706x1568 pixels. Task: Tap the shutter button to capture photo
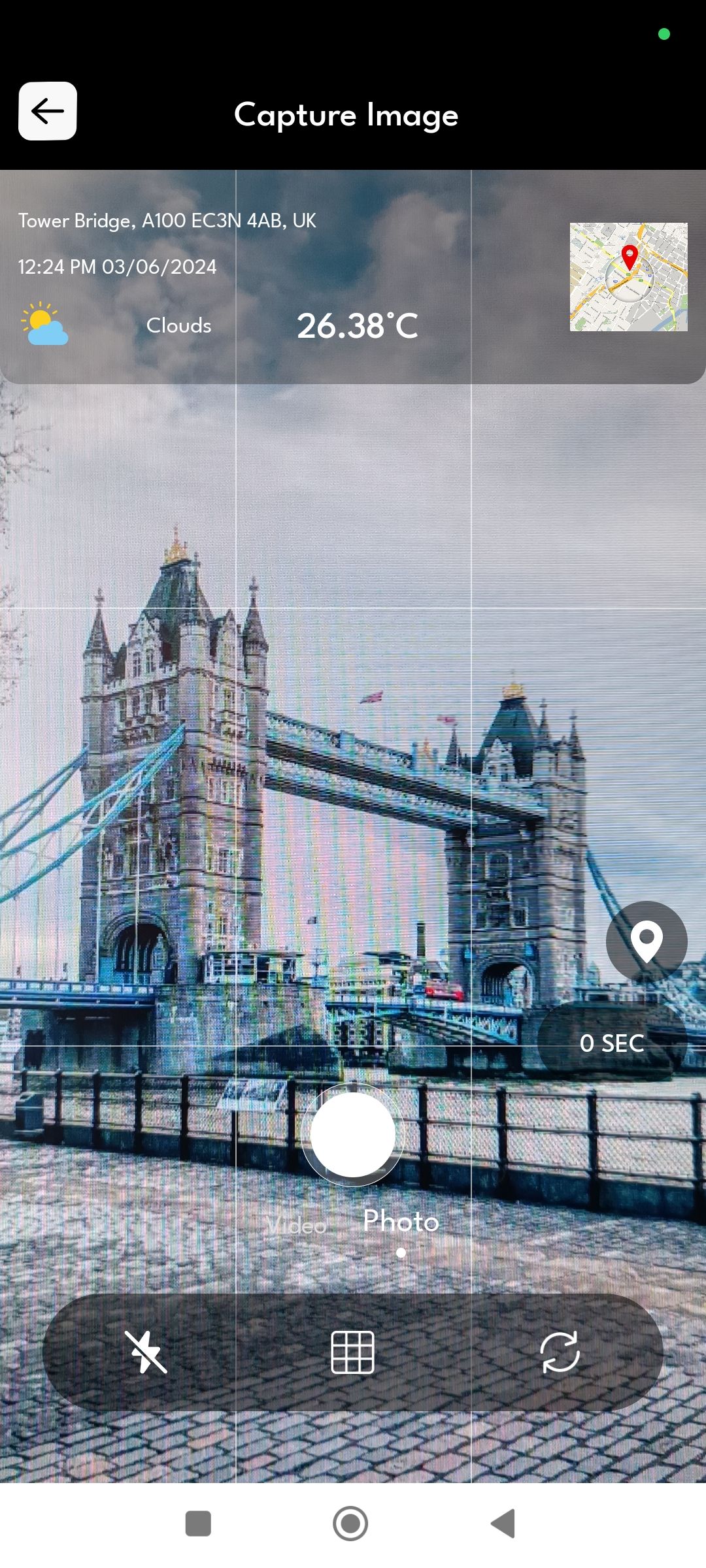(353, 1135)
